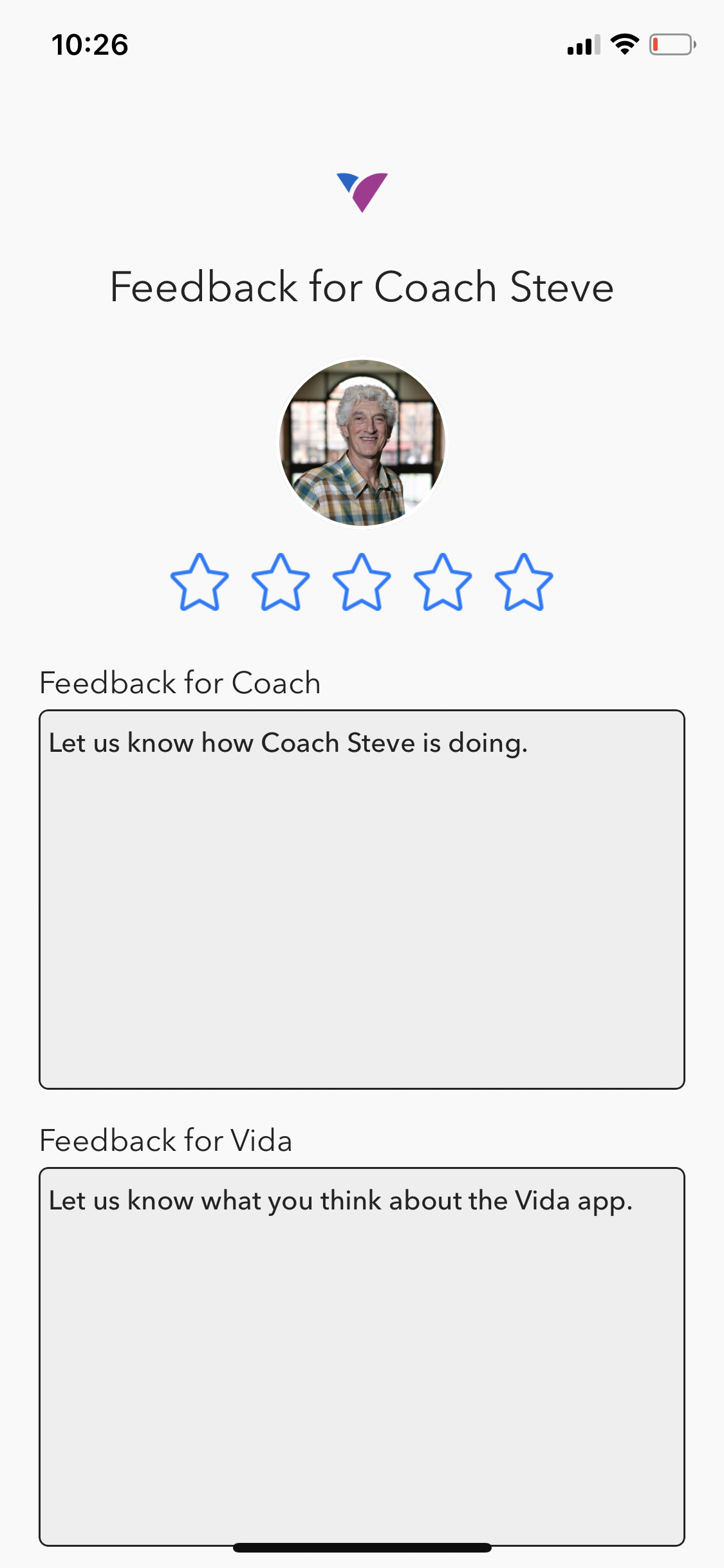The height and width of the screenshot is (1568, 724).
Task: Focus the Feedback for Coach text box
Action: [x=362, y=899]
